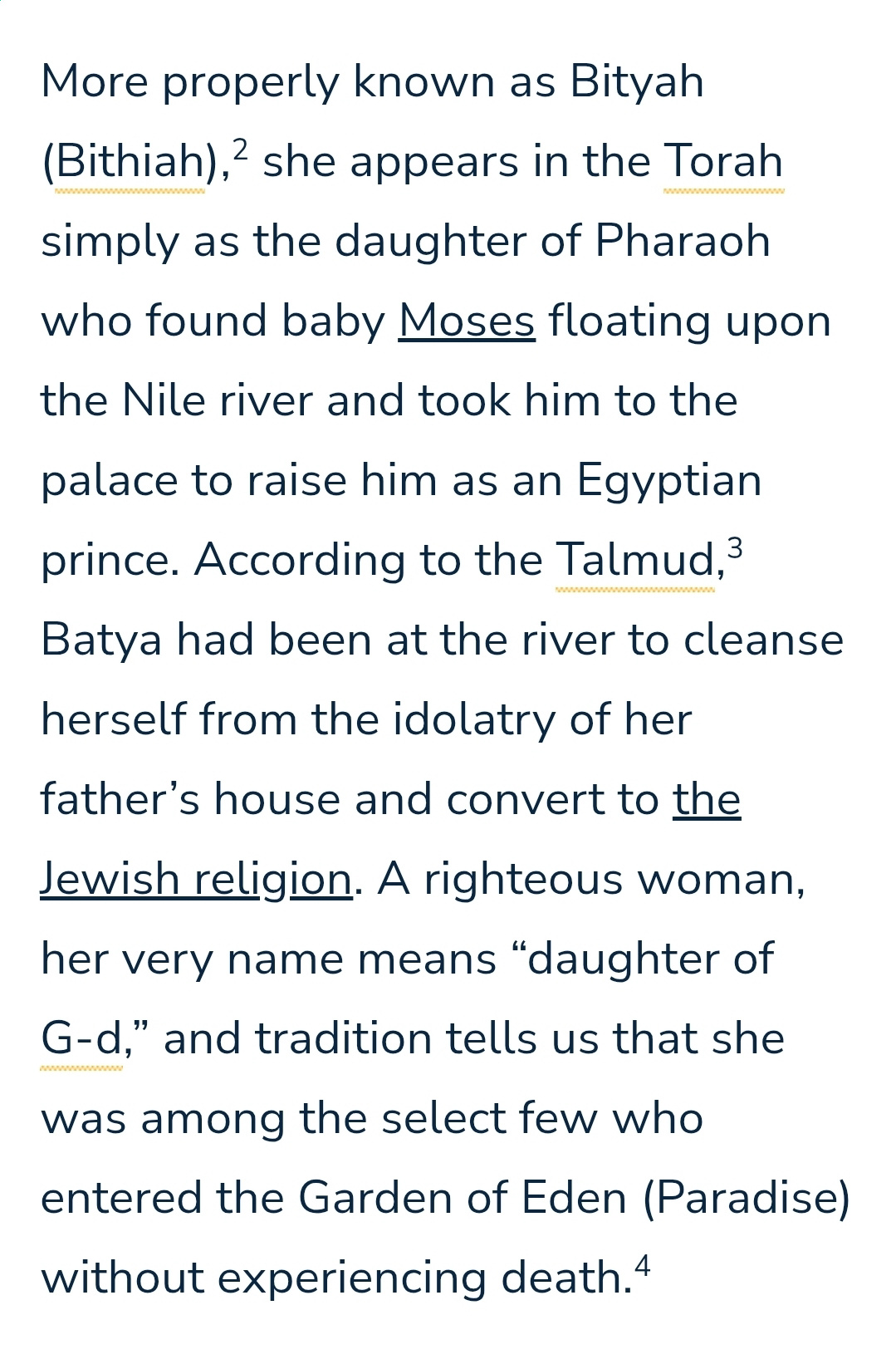Tap the Talmud glossary term
Screen dimensions: 896x1359
634,560
